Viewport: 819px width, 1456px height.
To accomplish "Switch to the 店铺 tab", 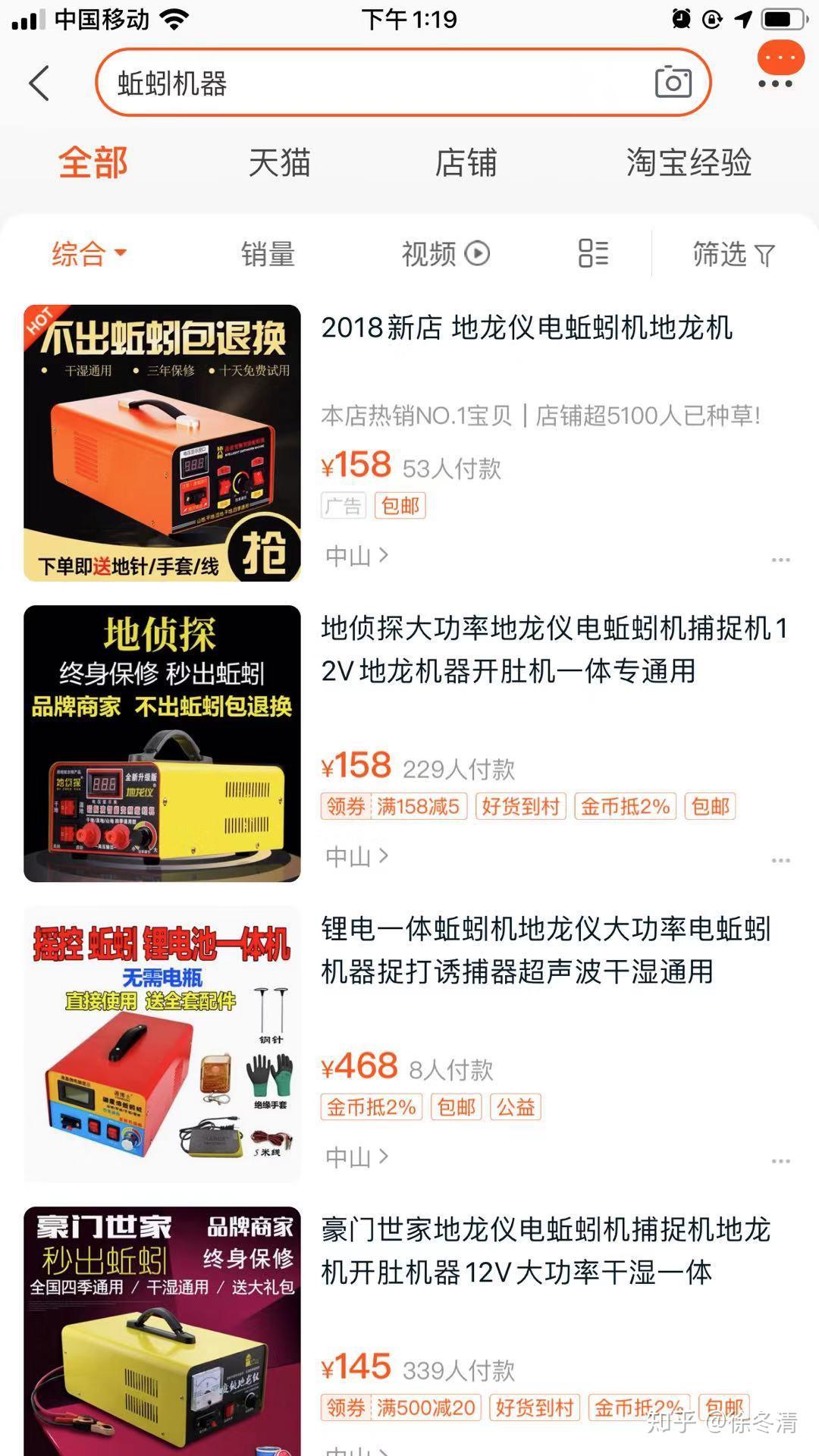I will (x=466, y=162).
